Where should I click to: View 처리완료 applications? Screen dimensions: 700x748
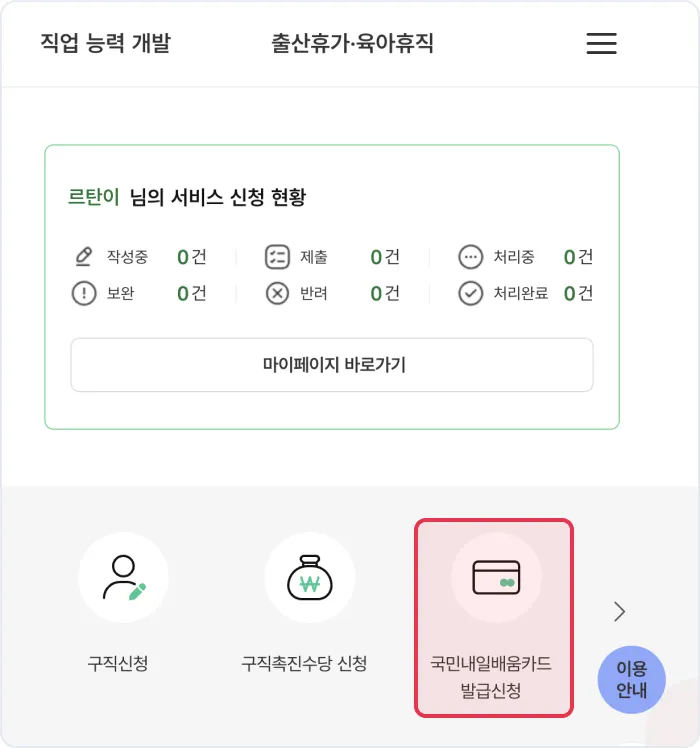pos(525,293)
